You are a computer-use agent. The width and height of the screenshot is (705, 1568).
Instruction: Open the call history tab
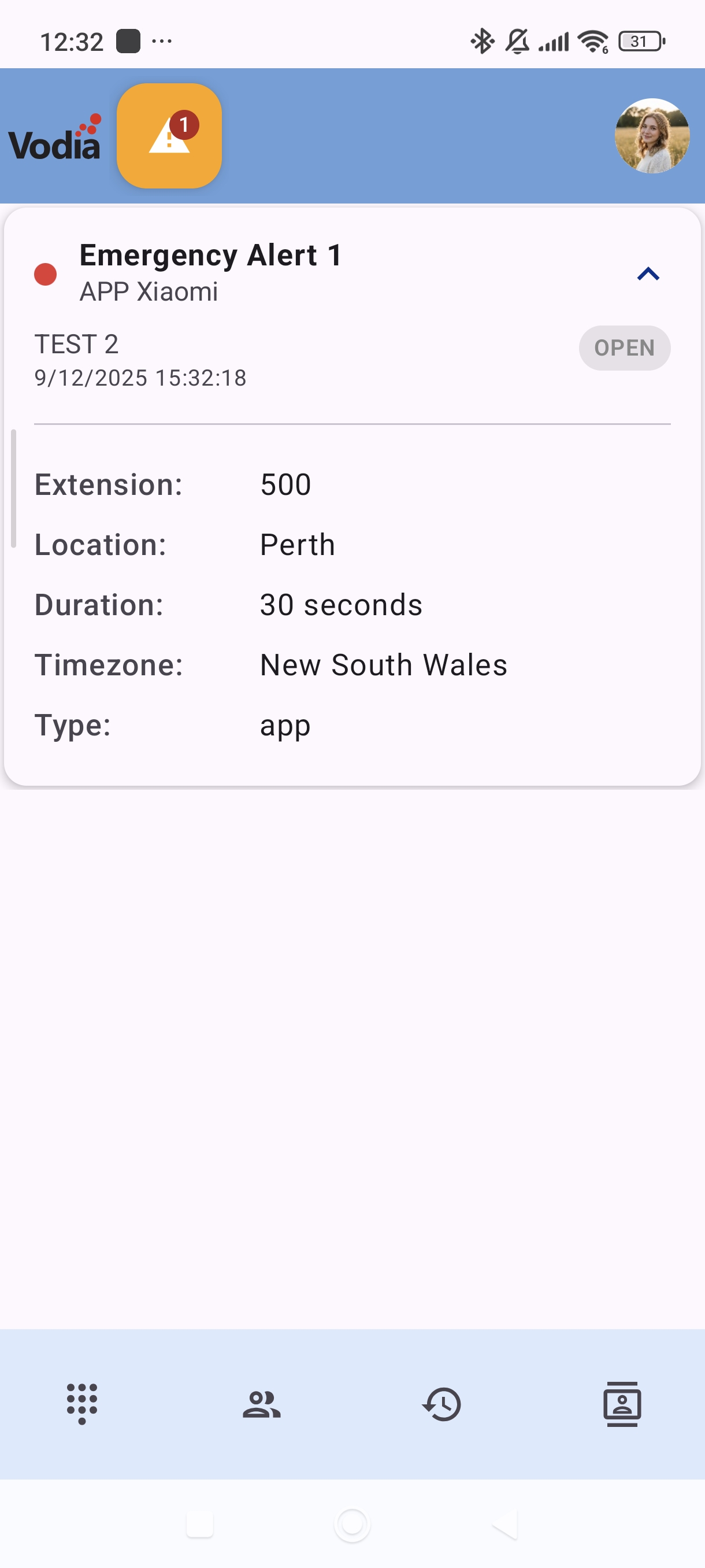[441, 1404]
